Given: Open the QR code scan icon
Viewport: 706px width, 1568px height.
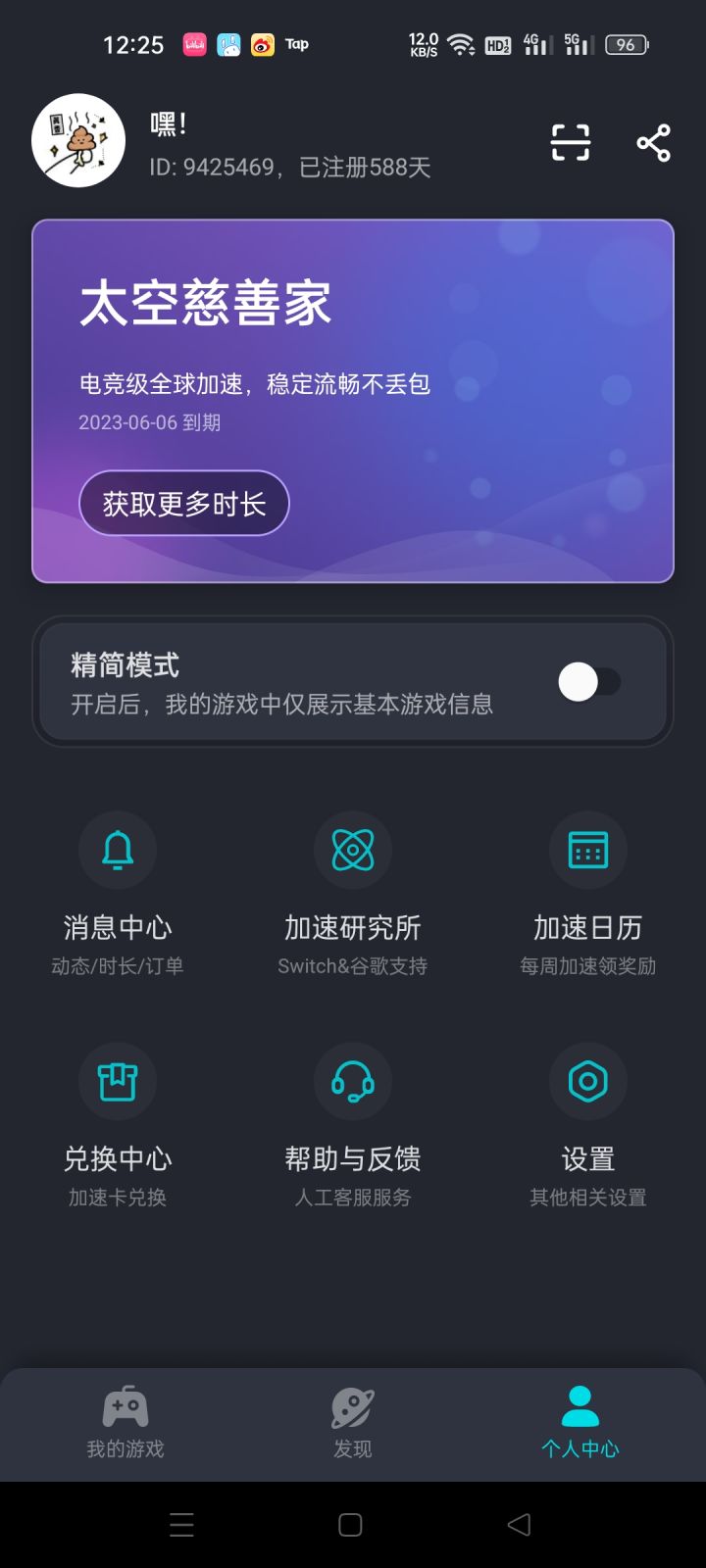Looking at the screenshot, I should [570, 142].
